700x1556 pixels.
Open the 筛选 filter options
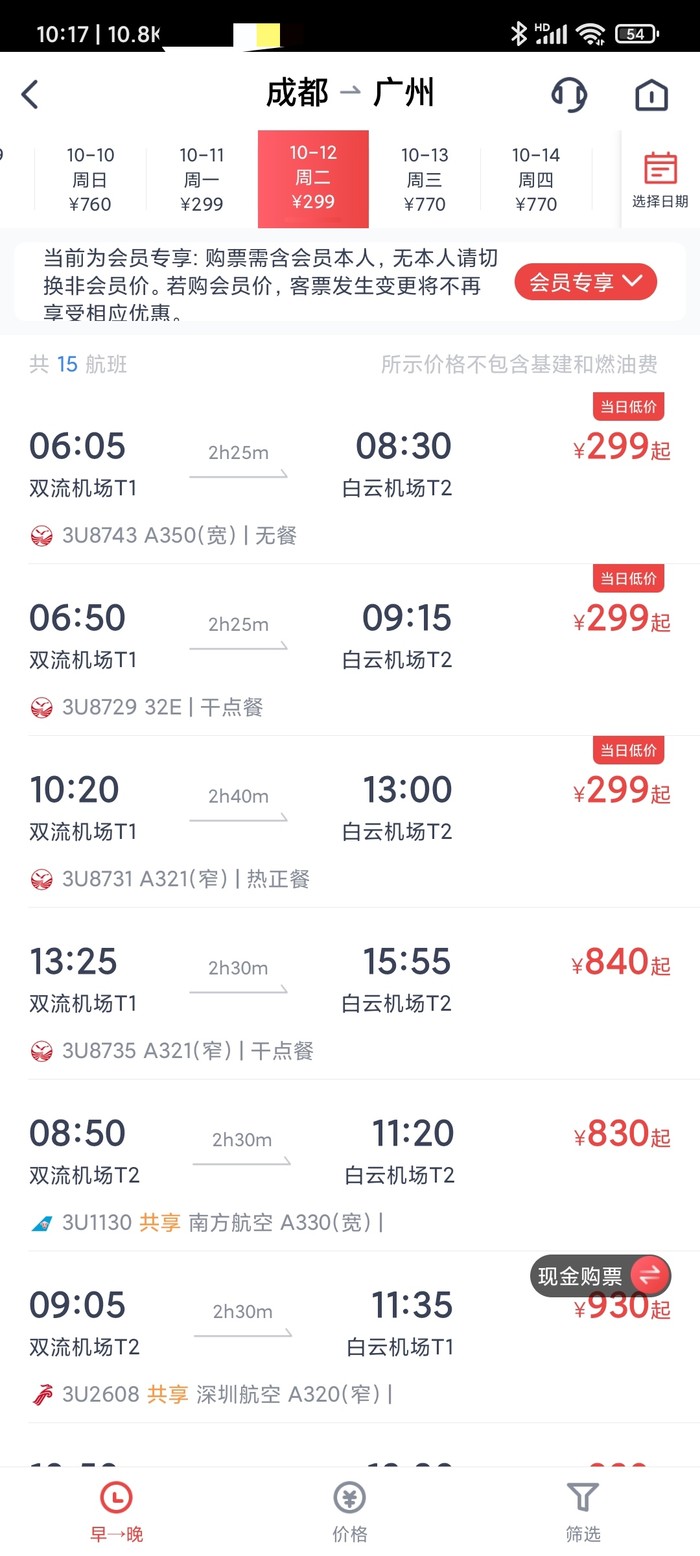coord(582,1512)
